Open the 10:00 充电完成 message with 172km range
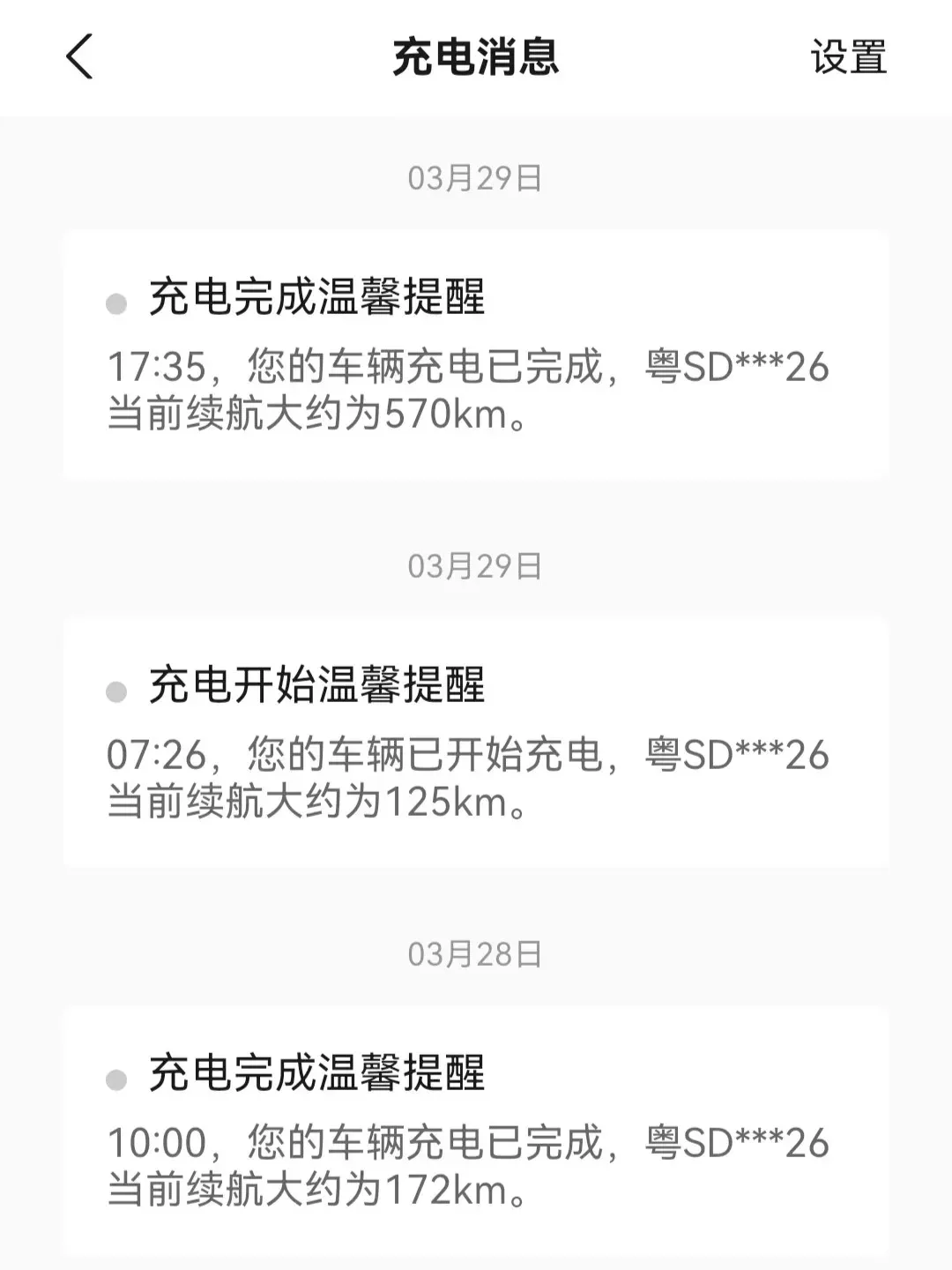 coord(476,1132)
